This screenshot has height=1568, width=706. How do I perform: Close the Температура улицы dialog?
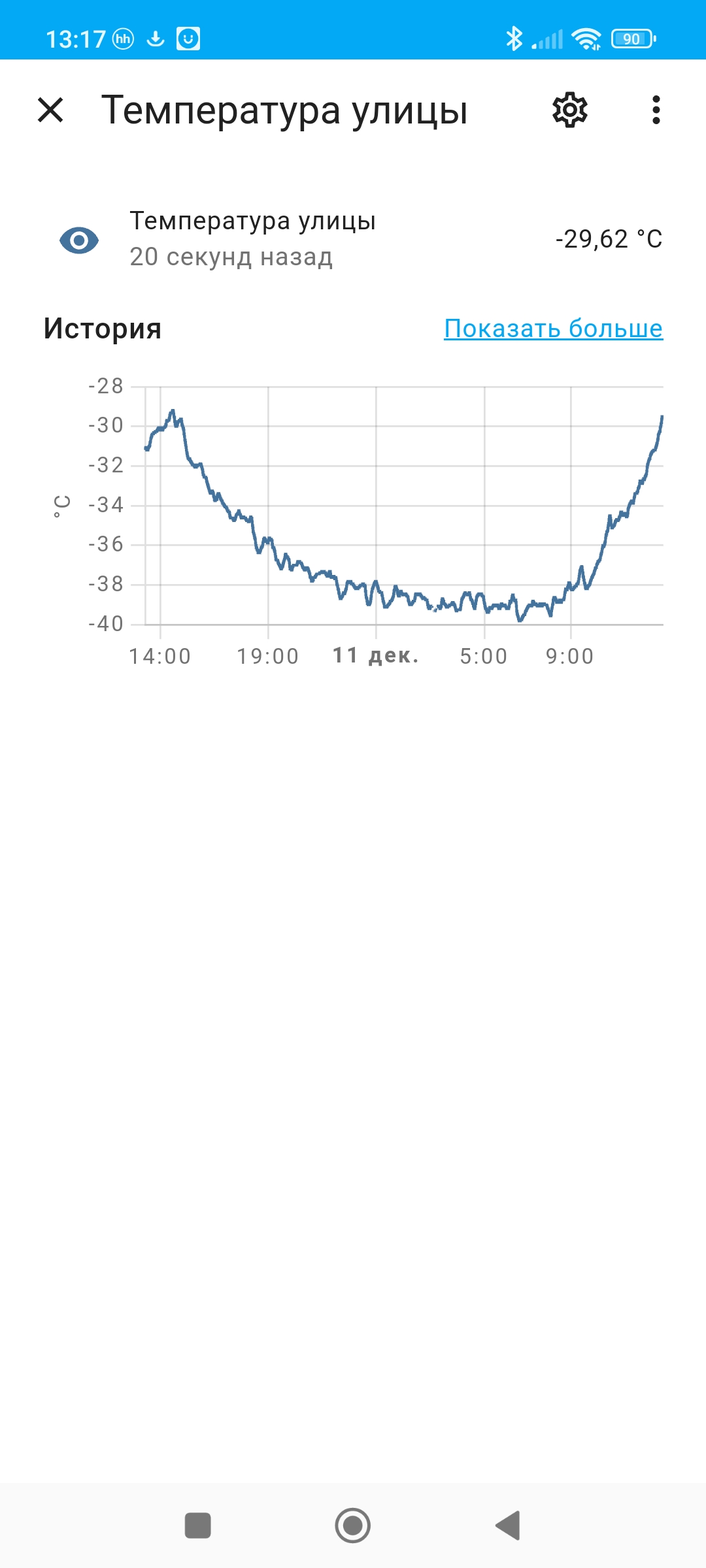point(50,110)
